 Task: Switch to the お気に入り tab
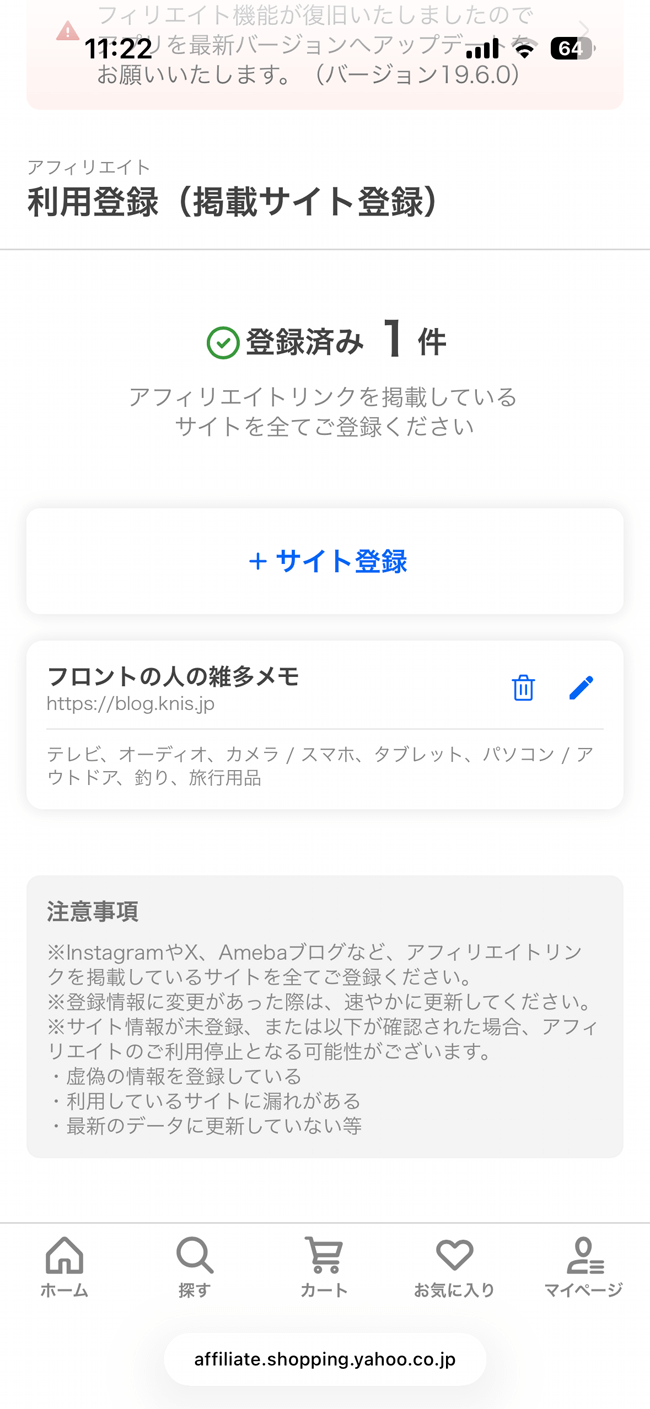454,1267
